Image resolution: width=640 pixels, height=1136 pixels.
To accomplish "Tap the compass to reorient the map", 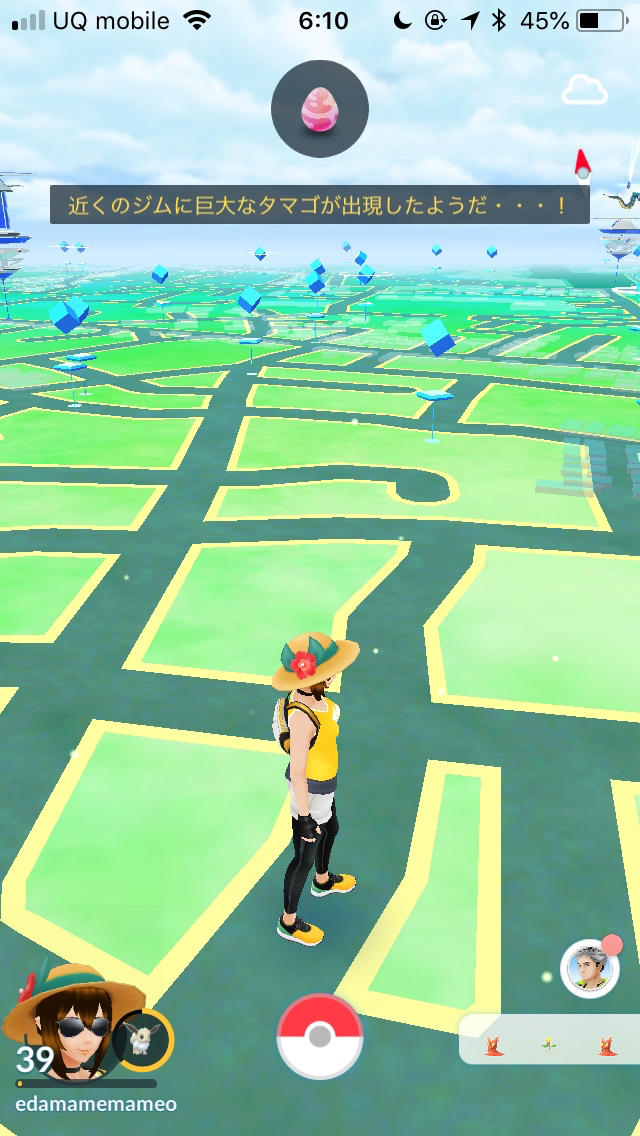I will pos(582,166).
